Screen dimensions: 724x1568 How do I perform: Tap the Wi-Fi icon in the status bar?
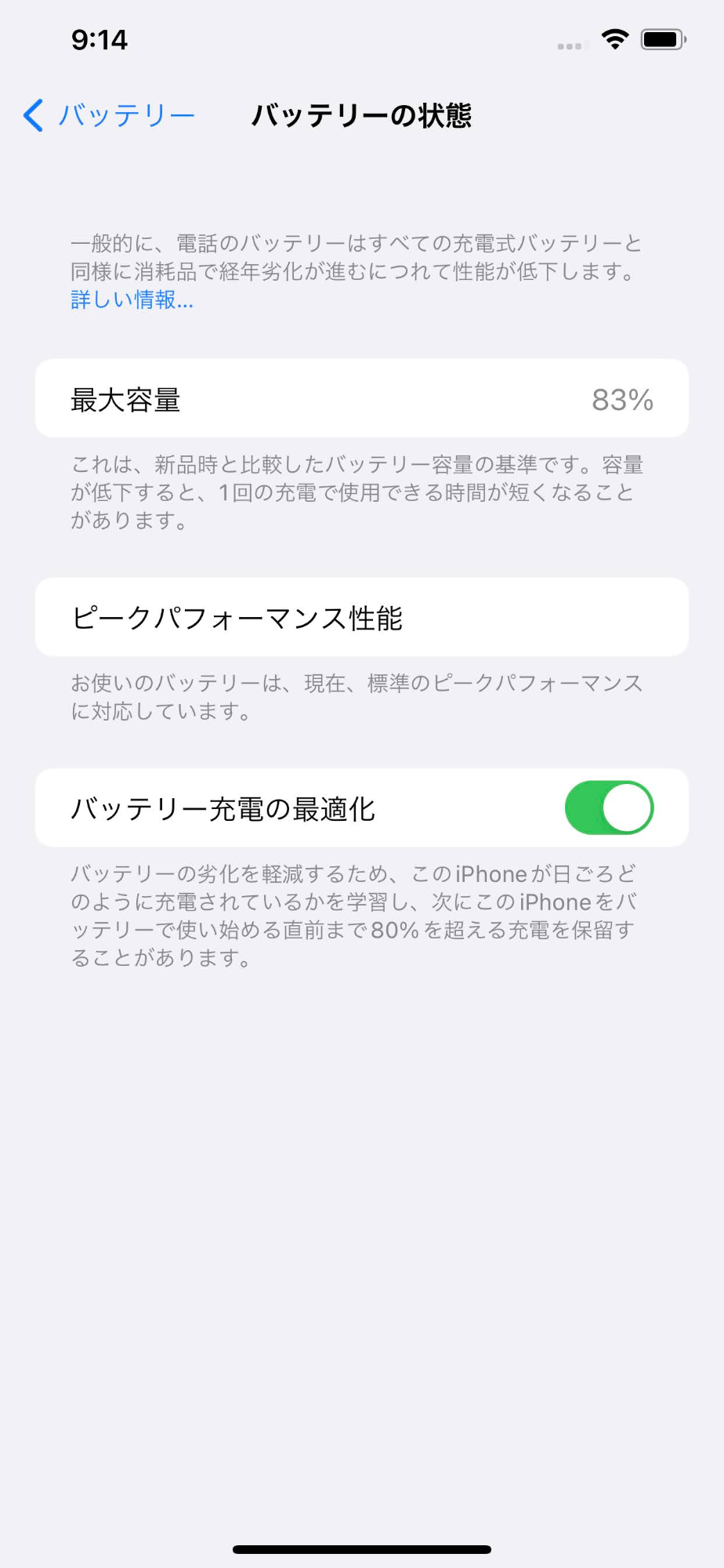616,39
